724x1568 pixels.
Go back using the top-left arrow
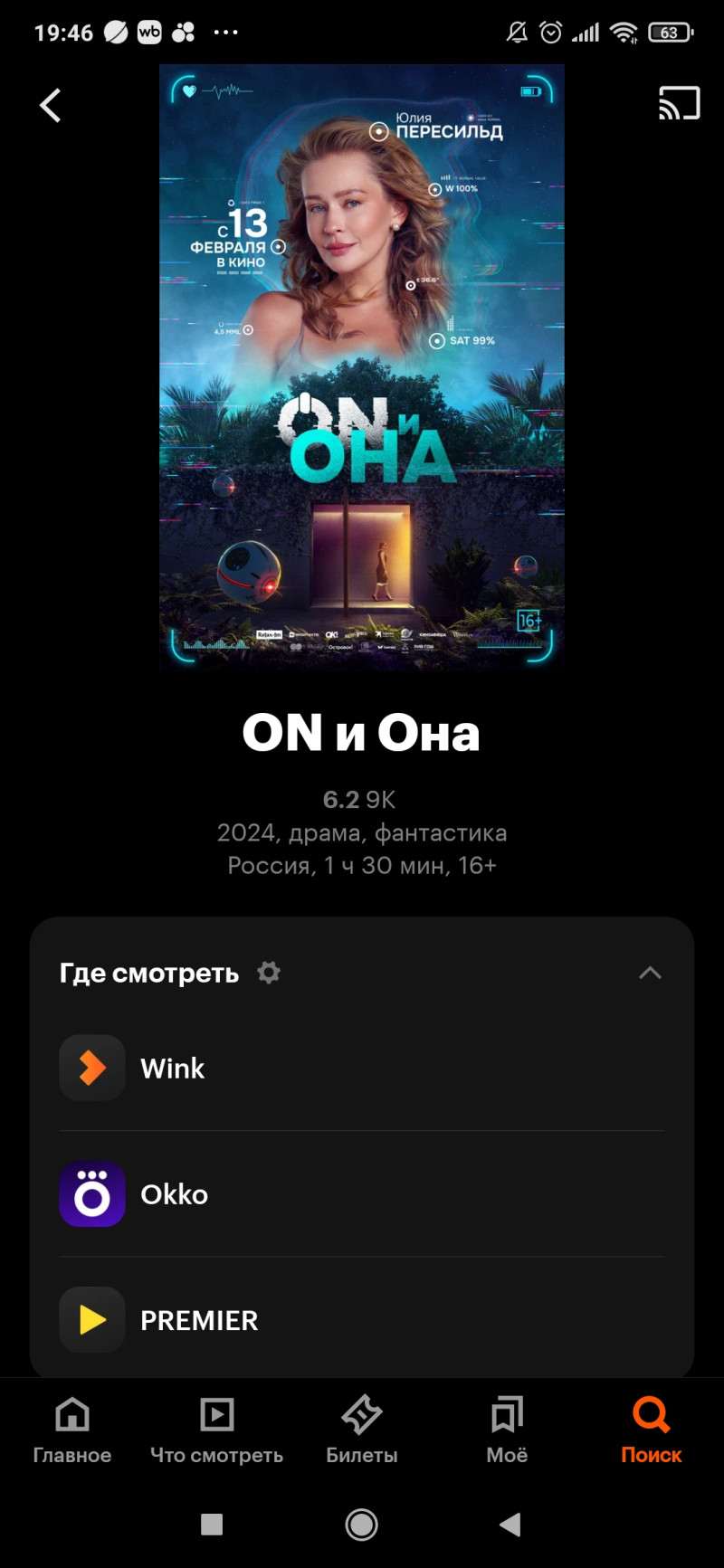point(51,105)
